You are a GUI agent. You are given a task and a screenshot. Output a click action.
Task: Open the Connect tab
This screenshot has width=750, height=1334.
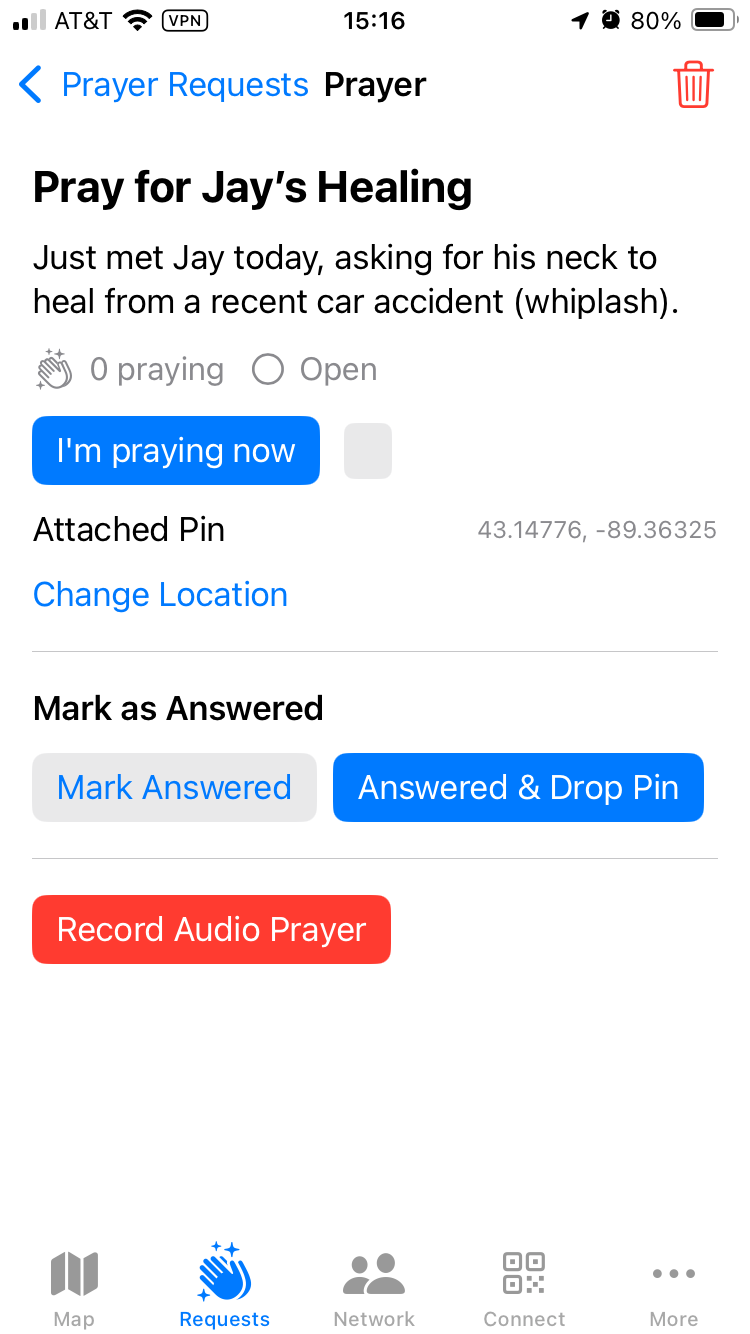point(524,1287)
